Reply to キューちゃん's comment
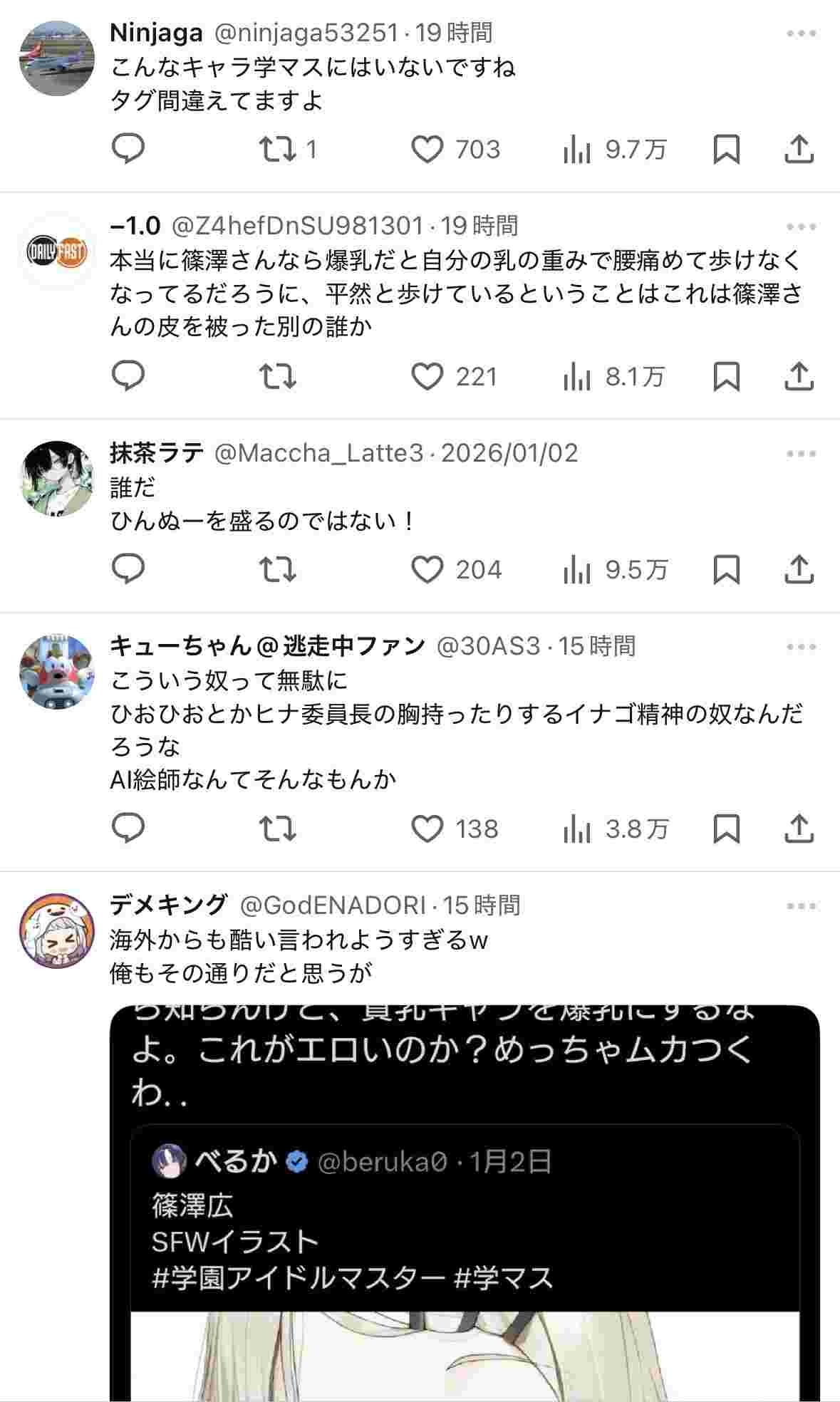Screen dimensions: 840x1402 tap(129, 829)
